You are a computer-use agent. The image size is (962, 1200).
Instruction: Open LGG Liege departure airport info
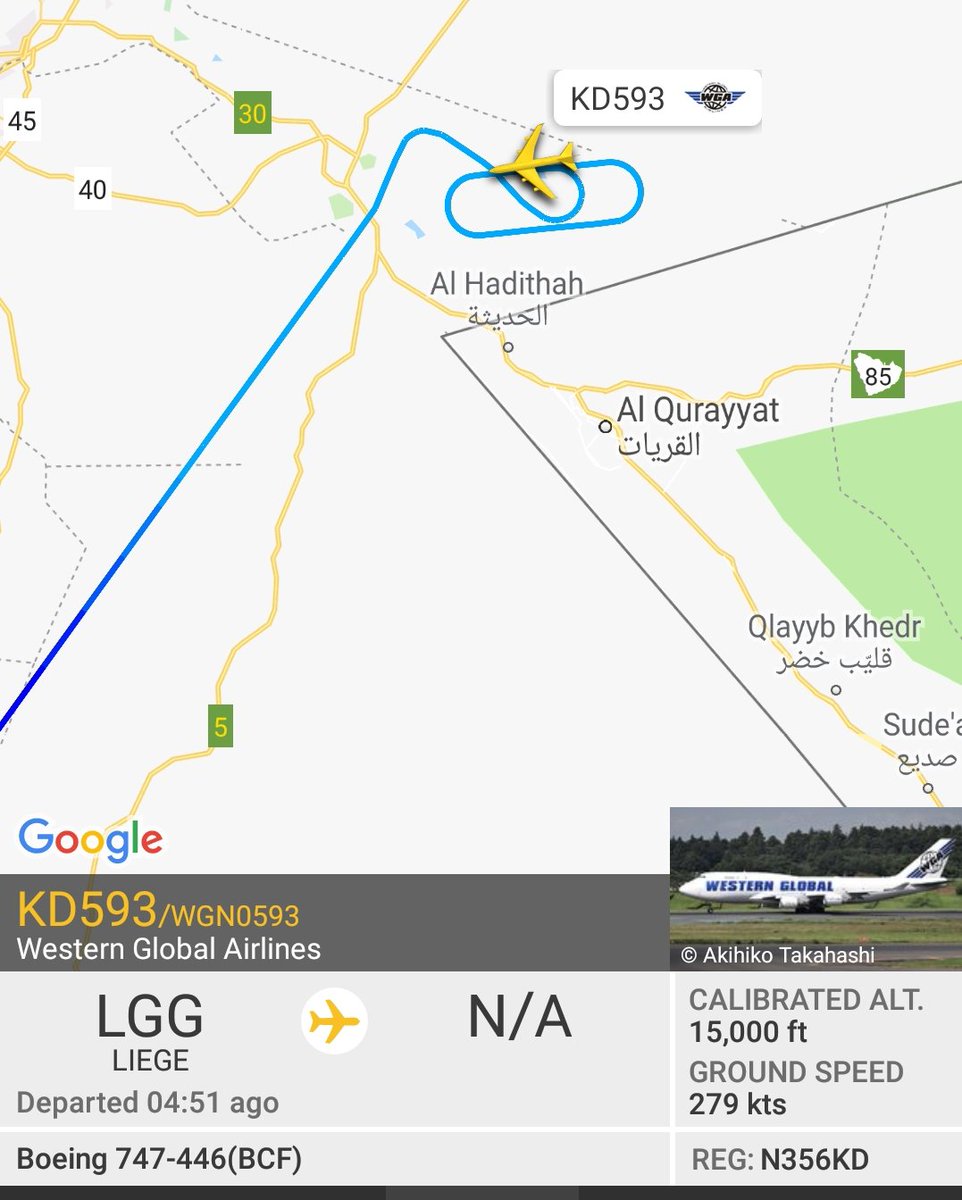tap(150, 1030)
